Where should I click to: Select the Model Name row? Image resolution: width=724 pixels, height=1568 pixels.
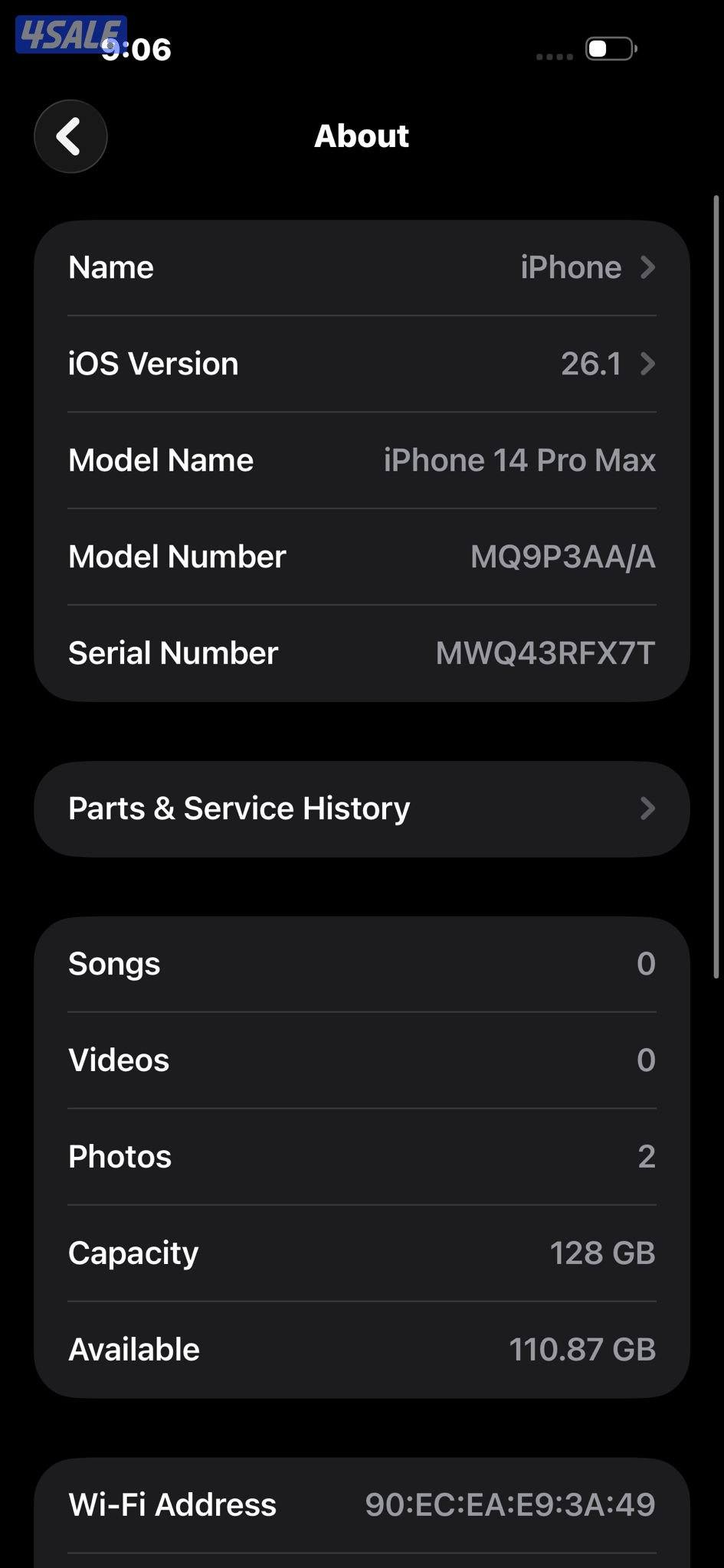pyautogui.click(x=362, y=459)
